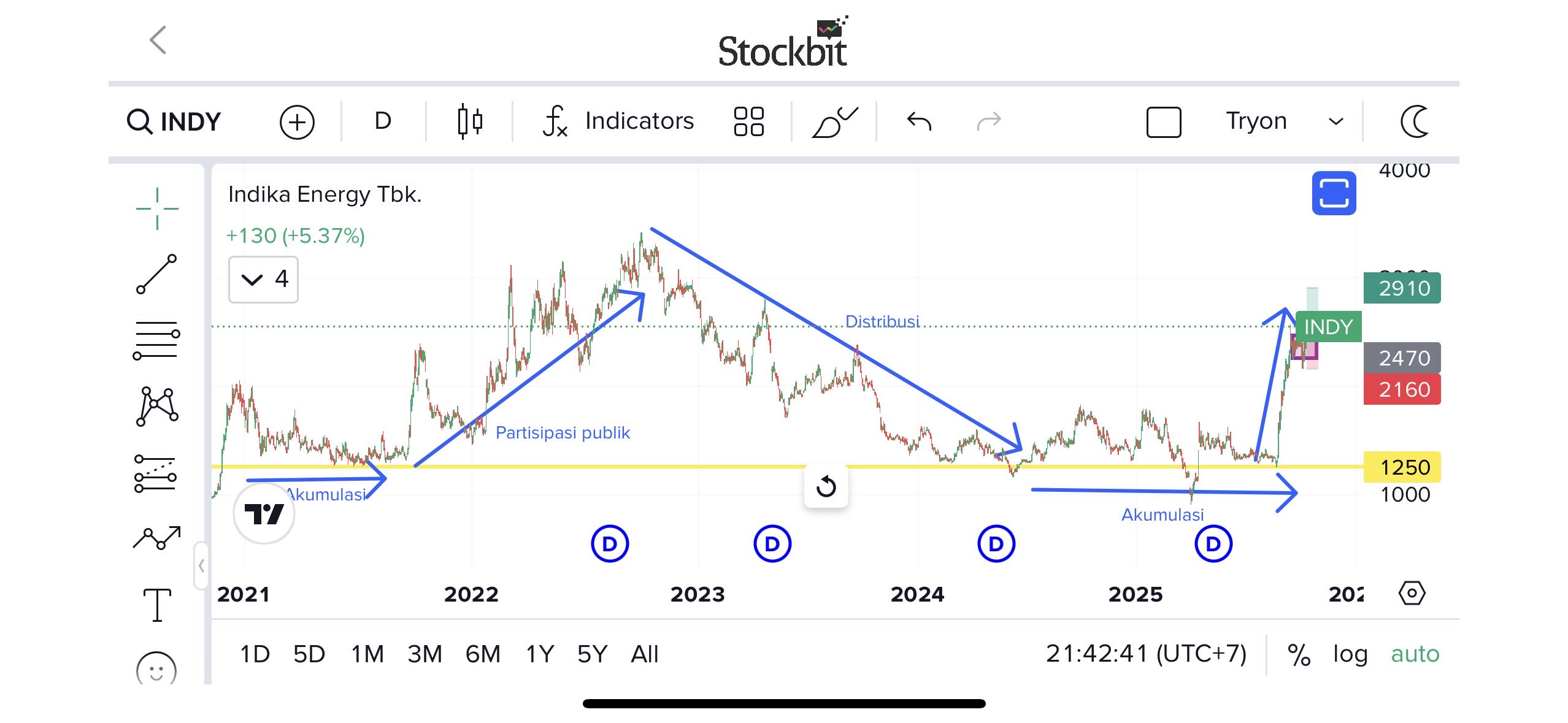This screenshot has width=1568, height=723.
Task: Open the indicator templates grid icon
Action: point(748,121)
